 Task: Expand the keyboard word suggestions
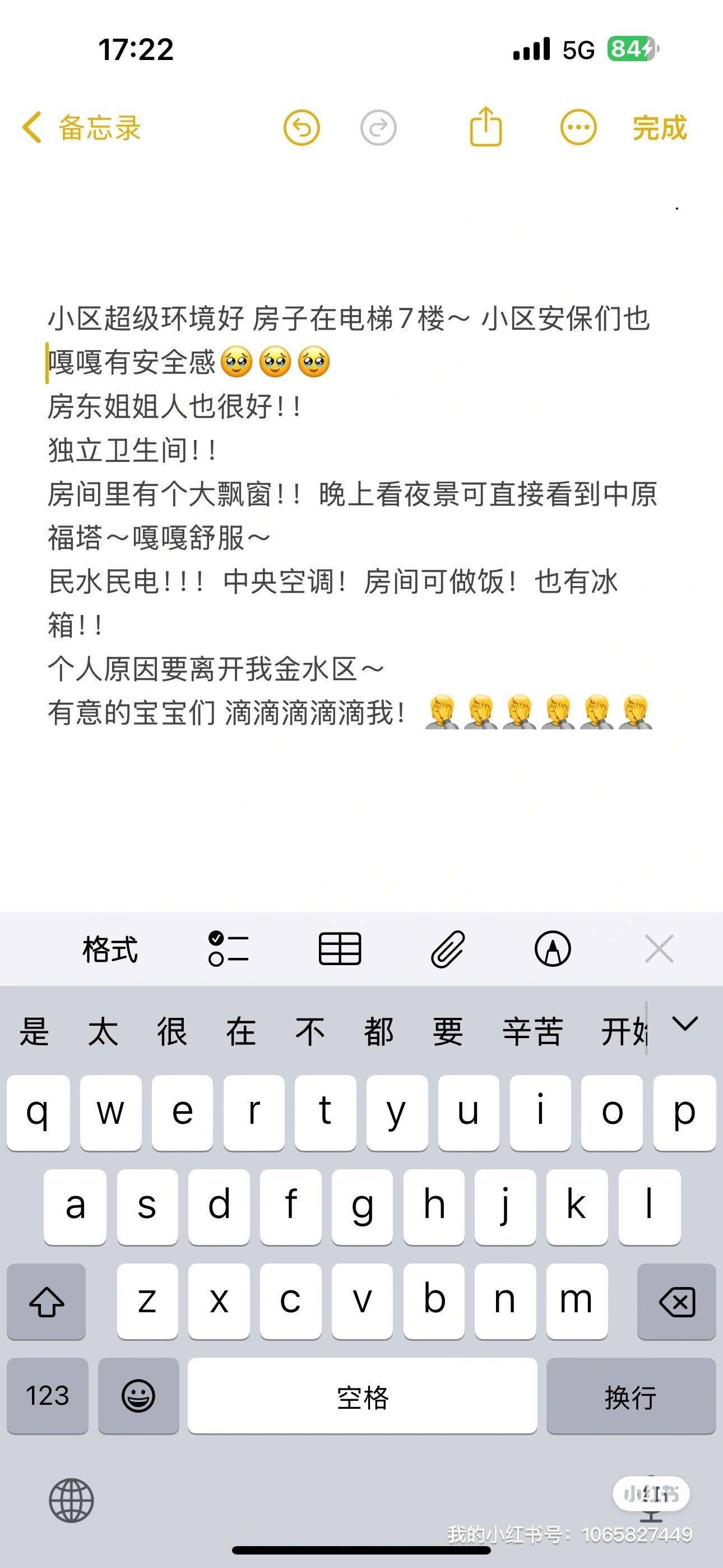[x=685, y=1024]
